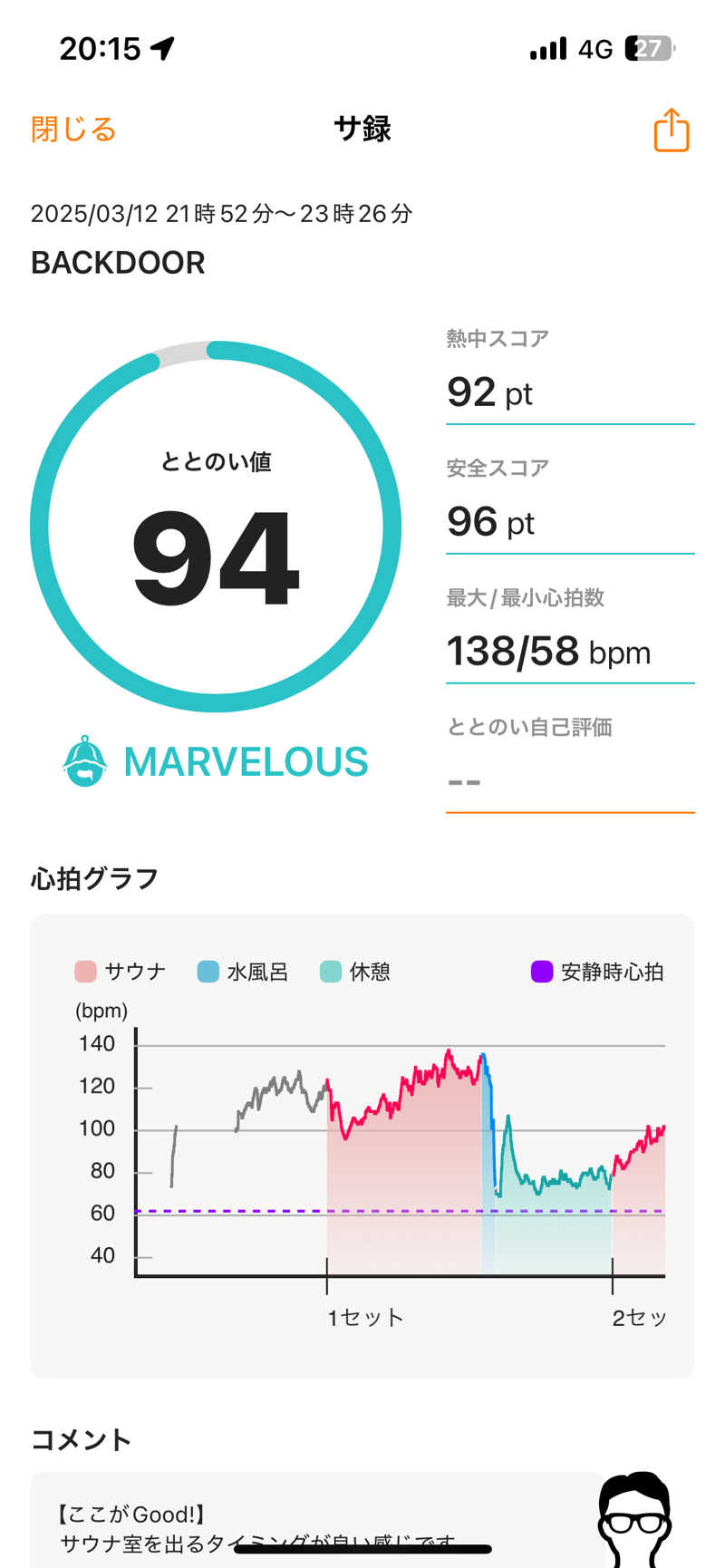Set the ととのい自己評価 self-rating
This screenshot has height=1568, width=725.
[x=569, y=779]
